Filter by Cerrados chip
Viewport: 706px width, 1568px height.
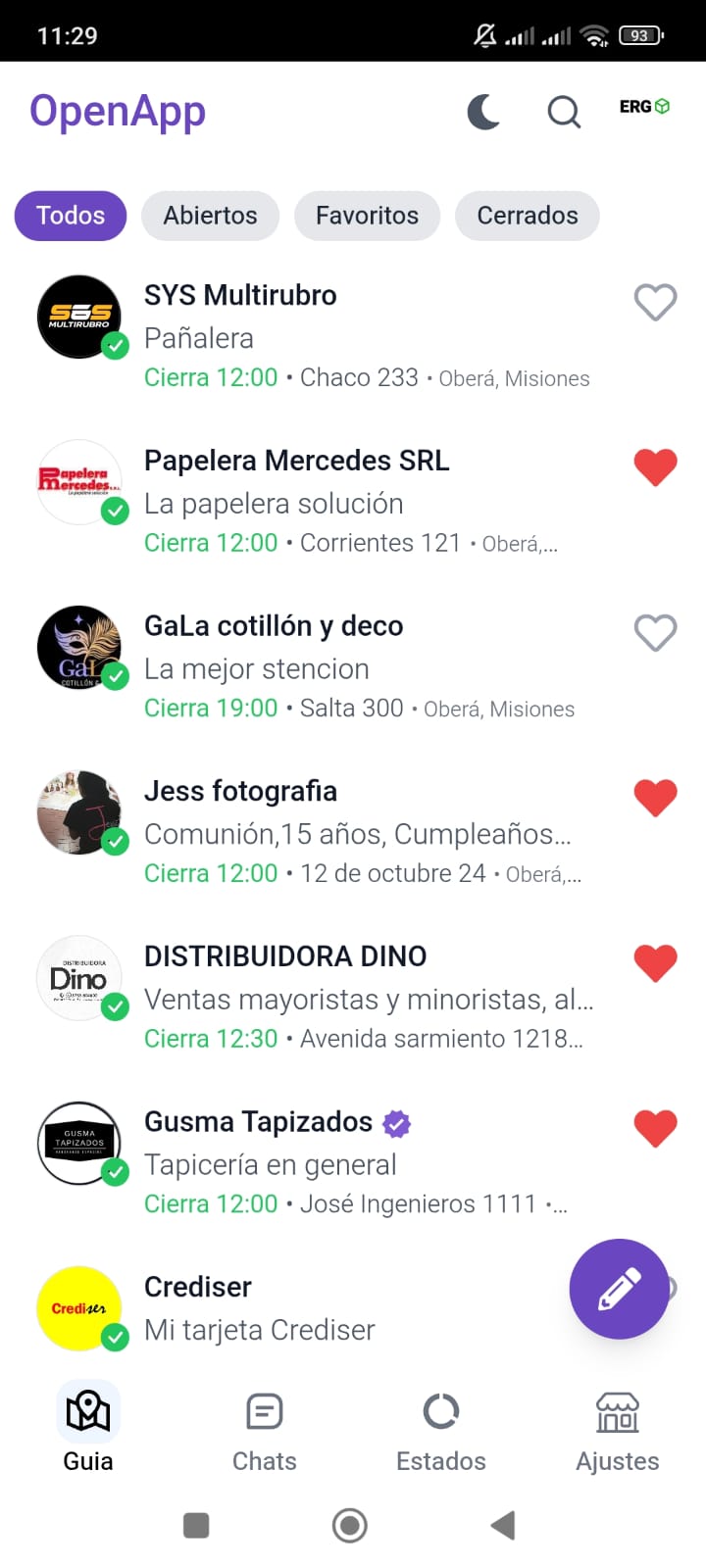point(527,216)
